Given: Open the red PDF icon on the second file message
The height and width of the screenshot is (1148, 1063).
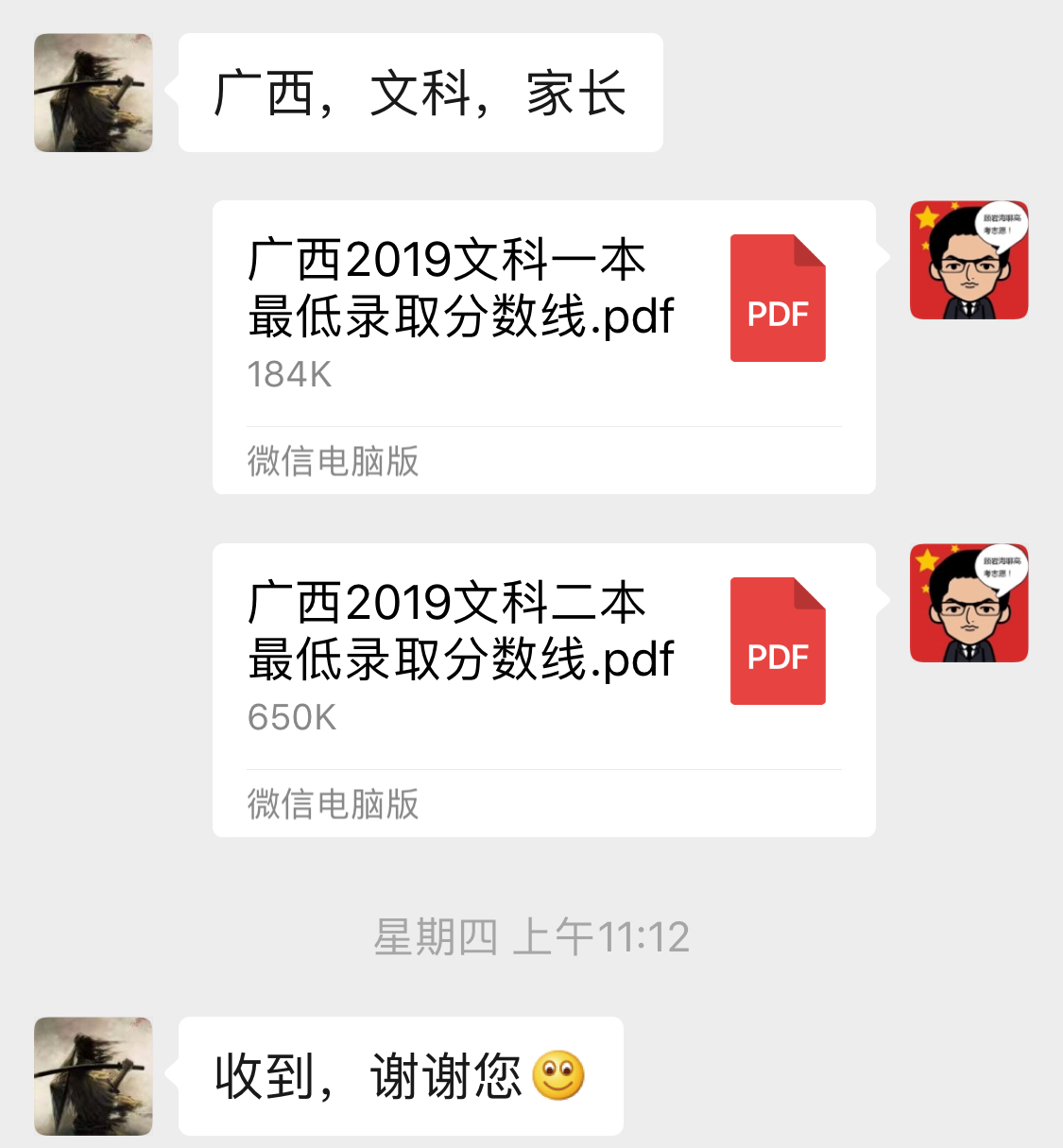Looking at the screenshot, I should click(x=778, y=641).
